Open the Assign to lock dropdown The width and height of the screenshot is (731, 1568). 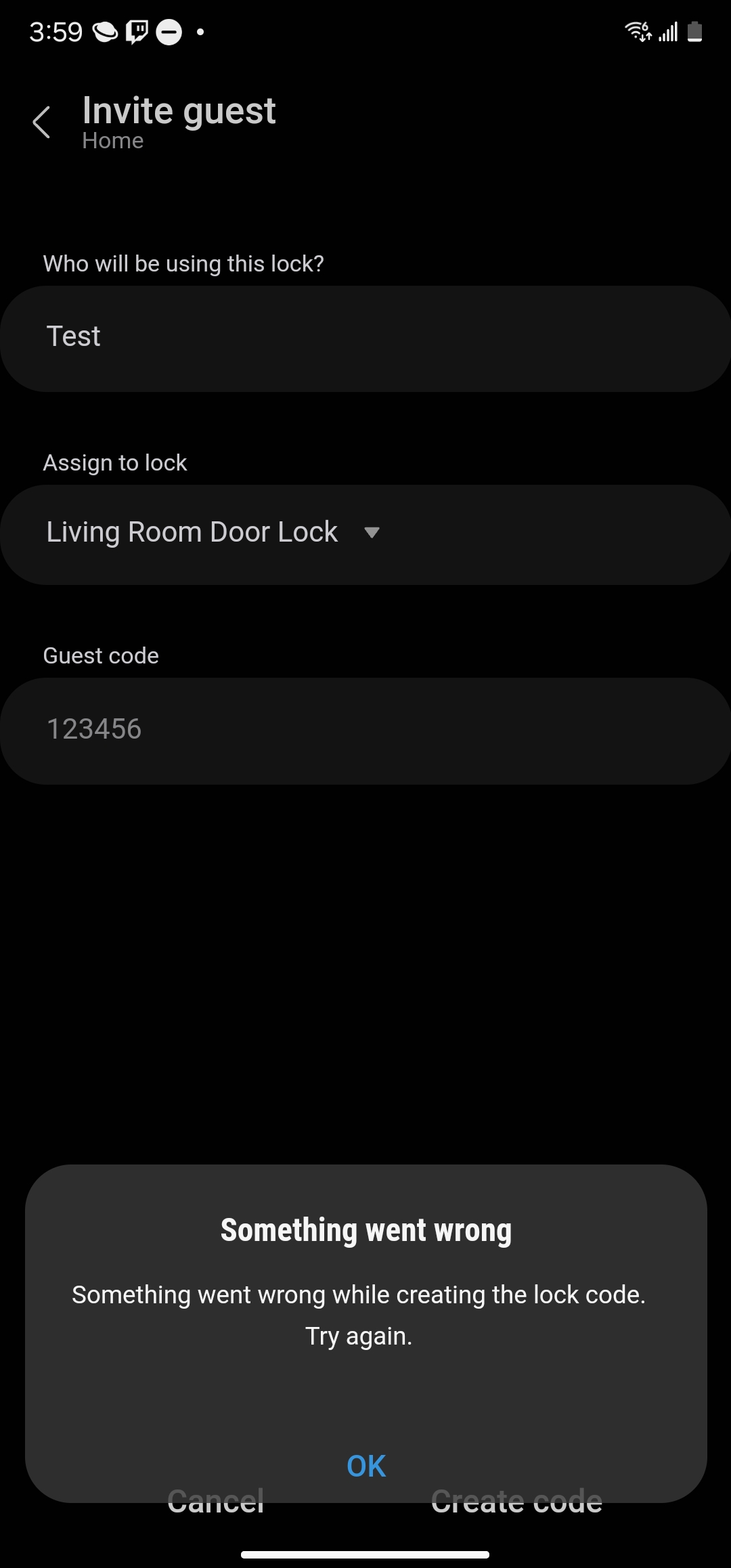tap(365, 533)
